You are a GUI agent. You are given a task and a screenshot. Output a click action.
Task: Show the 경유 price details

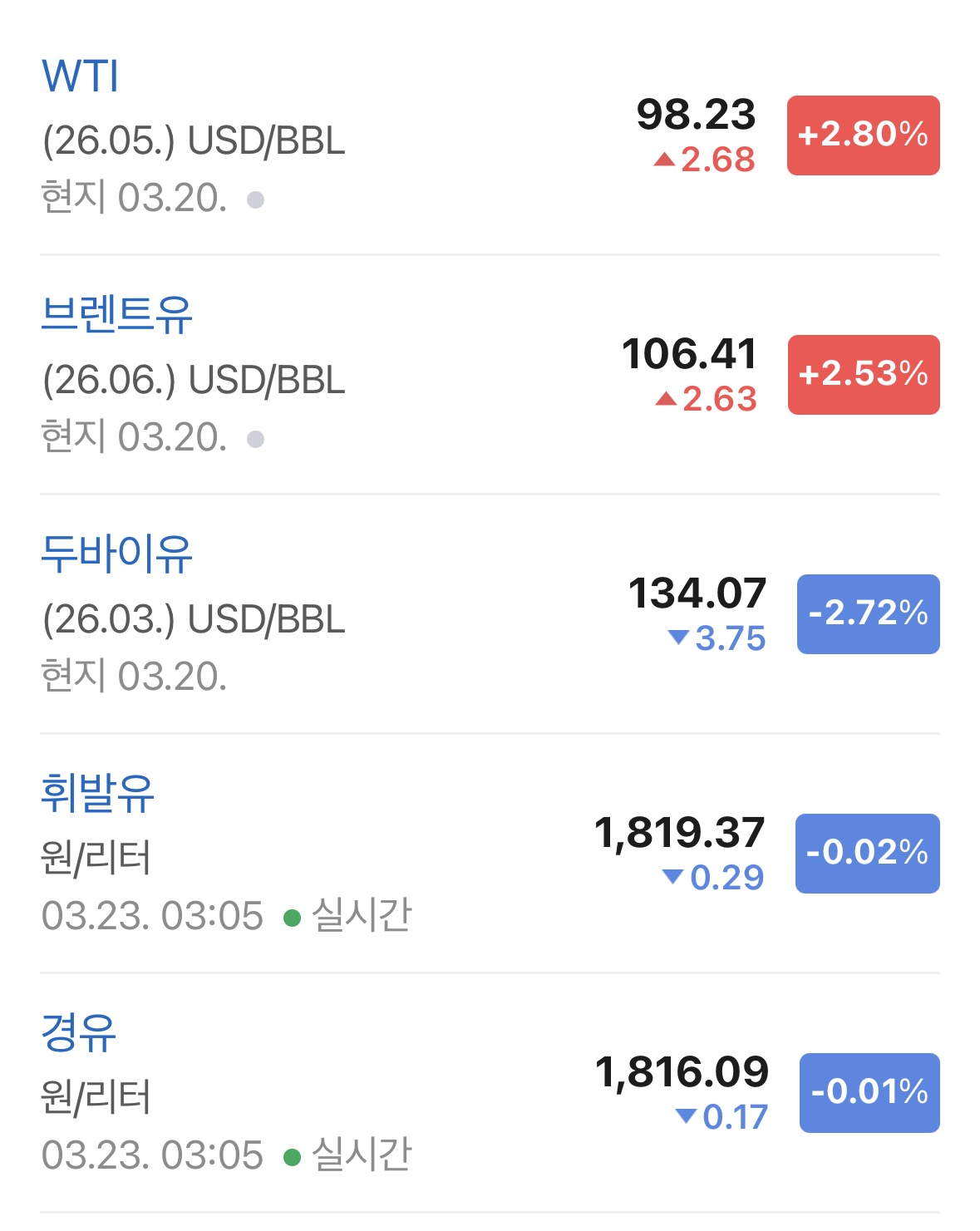click(x=79, y=1033)
